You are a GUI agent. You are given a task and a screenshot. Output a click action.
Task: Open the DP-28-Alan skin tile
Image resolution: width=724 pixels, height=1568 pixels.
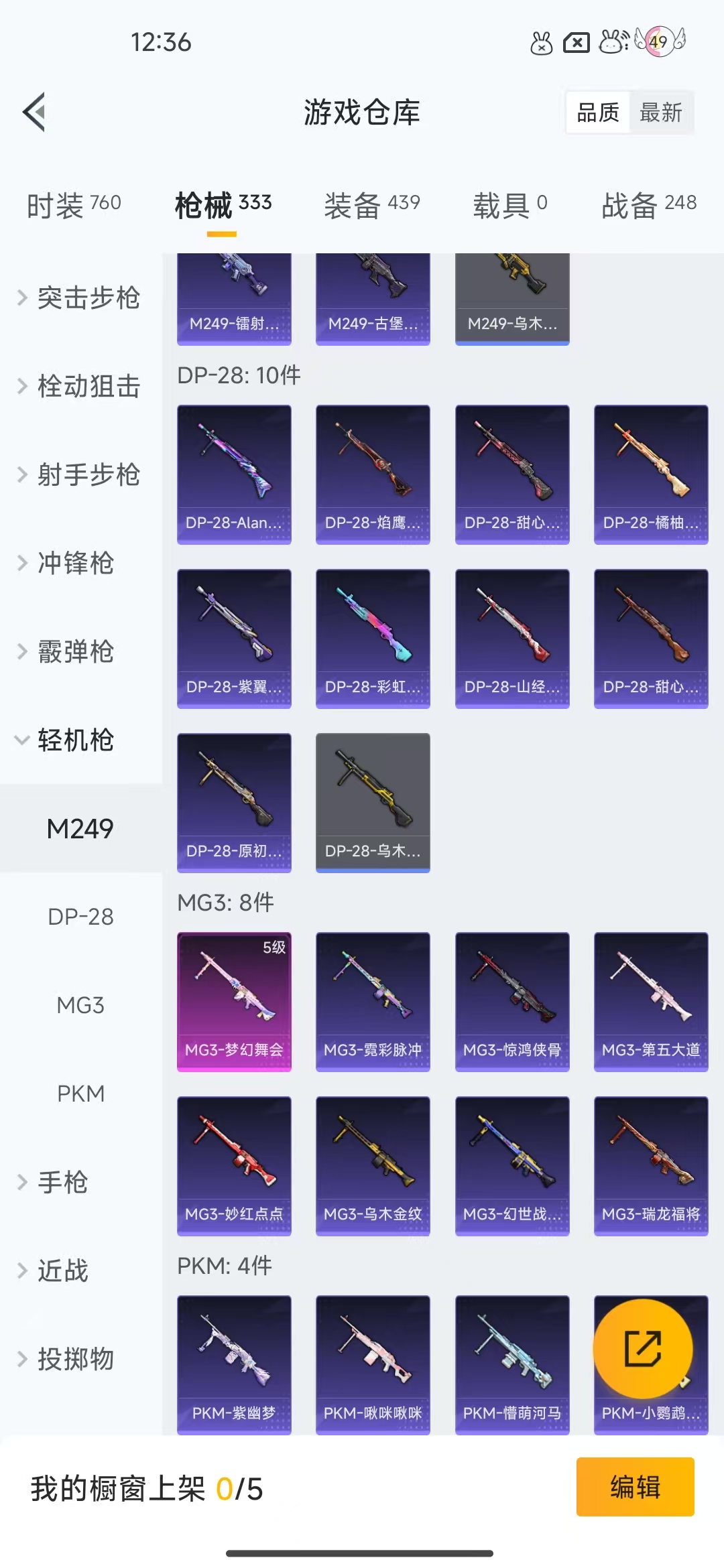234,474
